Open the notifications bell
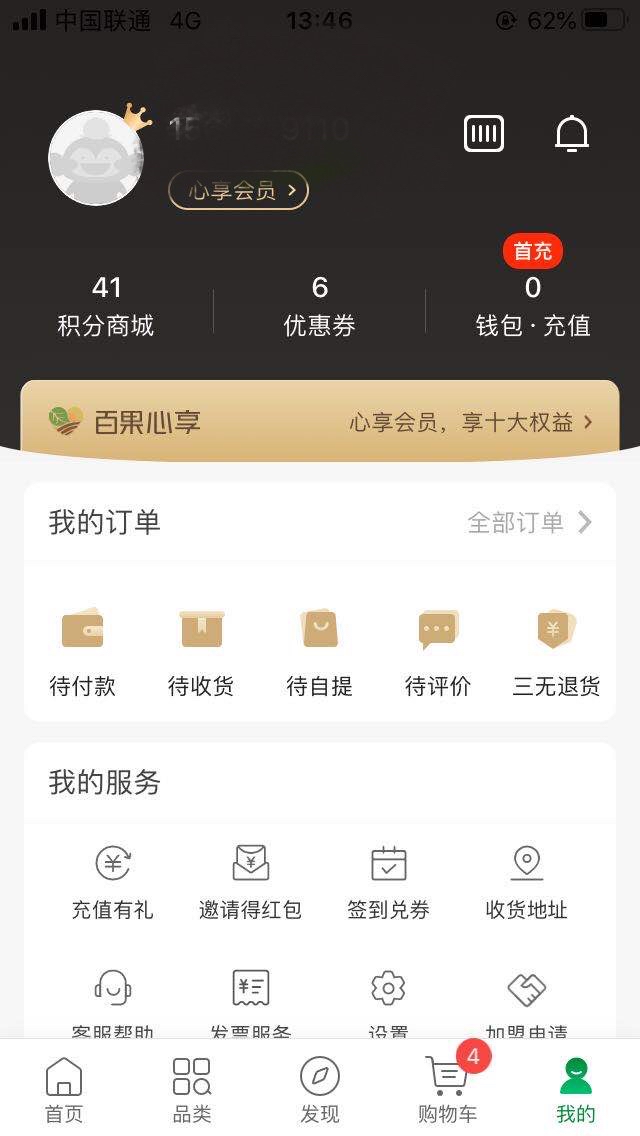The width and height of the screenshot is (640, 1136). click(x=572, y=134)
